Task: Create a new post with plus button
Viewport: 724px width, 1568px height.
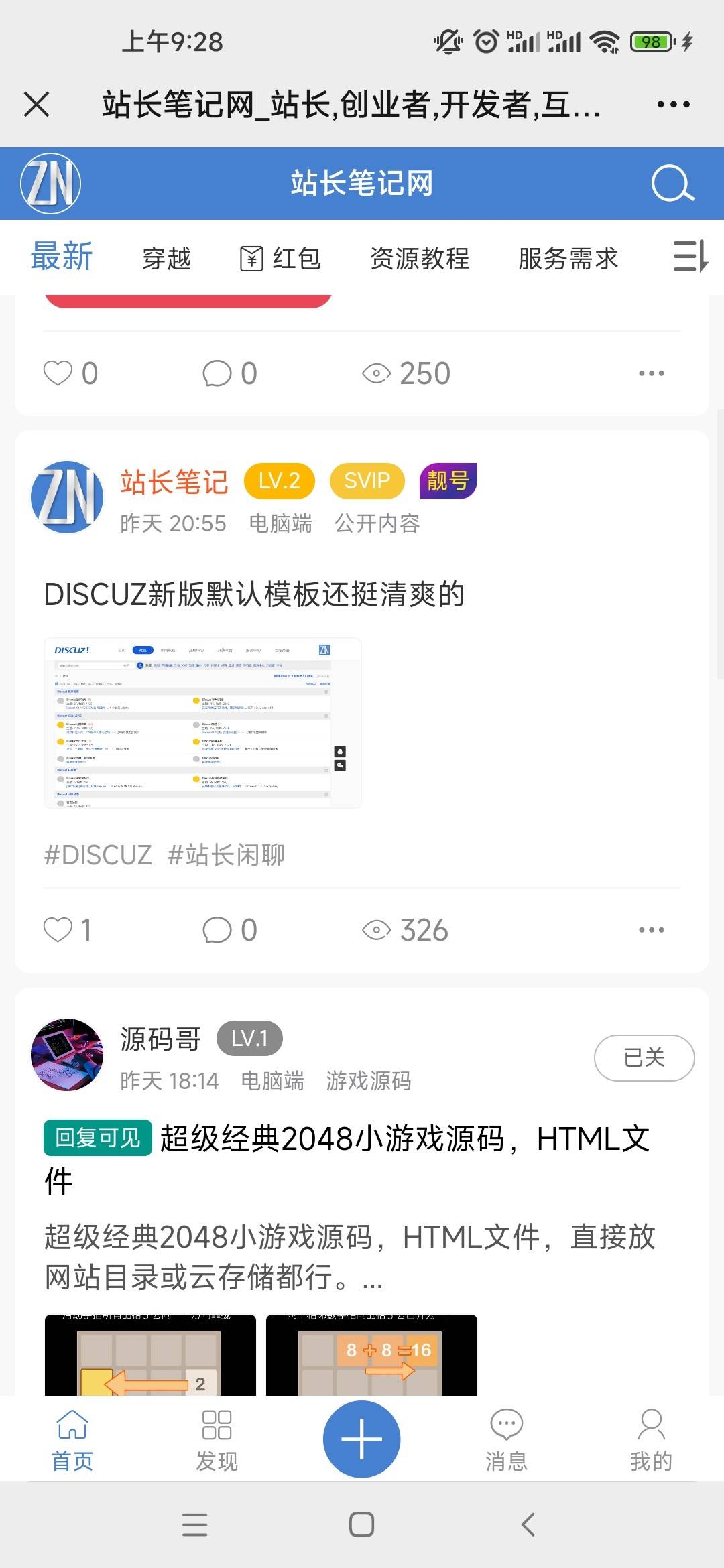Action: tap(362, 1439)
